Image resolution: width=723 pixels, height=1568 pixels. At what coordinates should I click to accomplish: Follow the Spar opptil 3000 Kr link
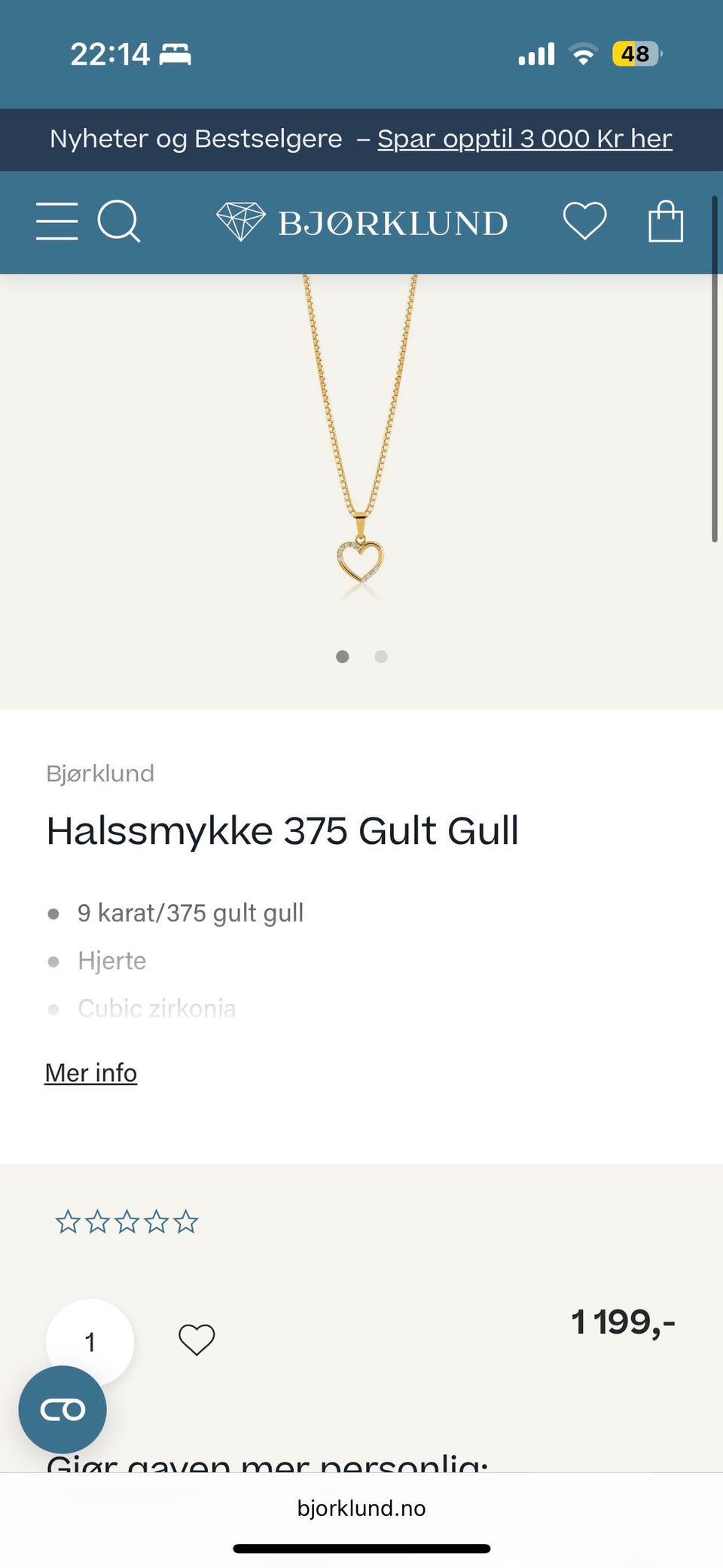[x=523, y=139]
